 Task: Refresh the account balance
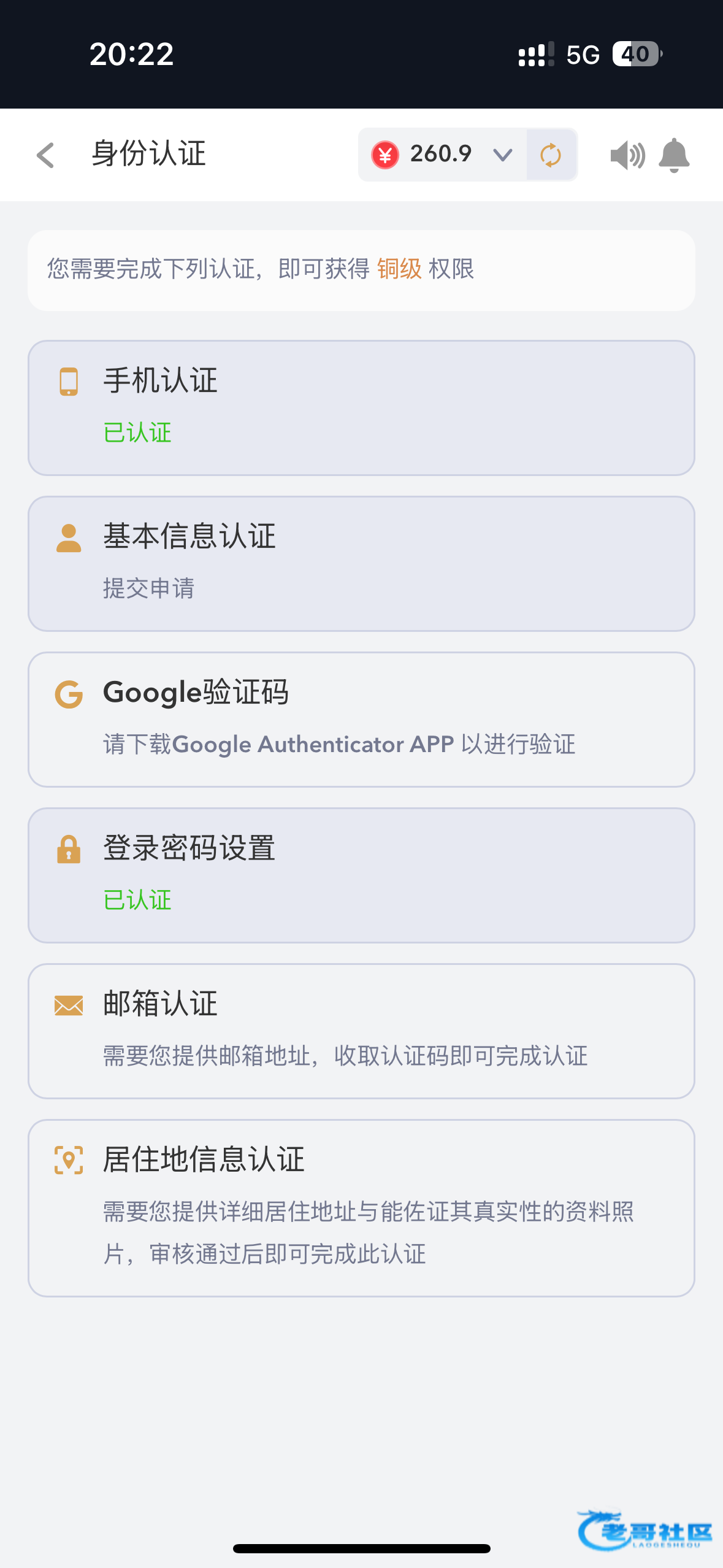point(551,155)
